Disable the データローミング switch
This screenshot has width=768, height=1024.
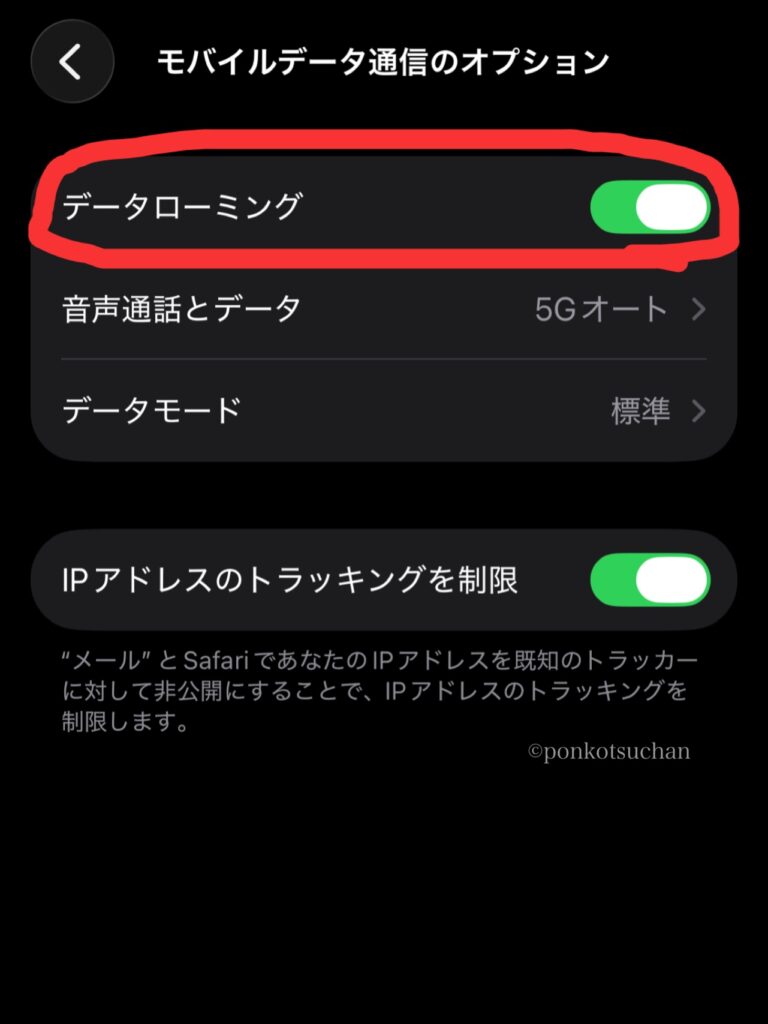pos(650,205)
